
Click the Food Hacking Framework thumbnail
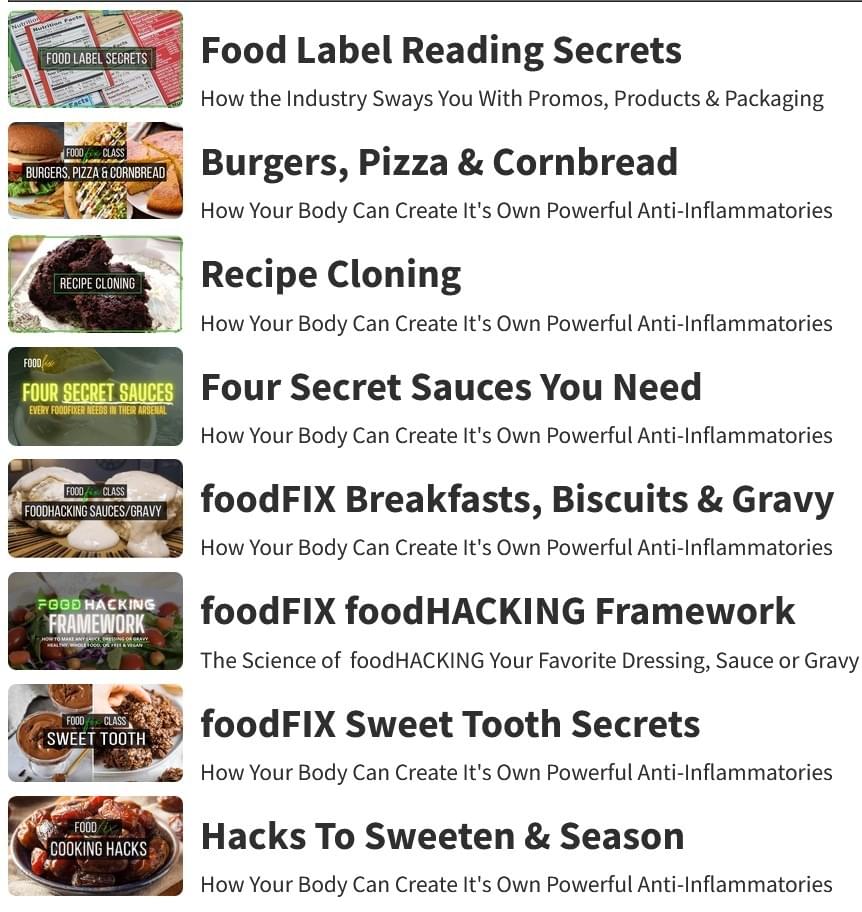click(95, 620)
